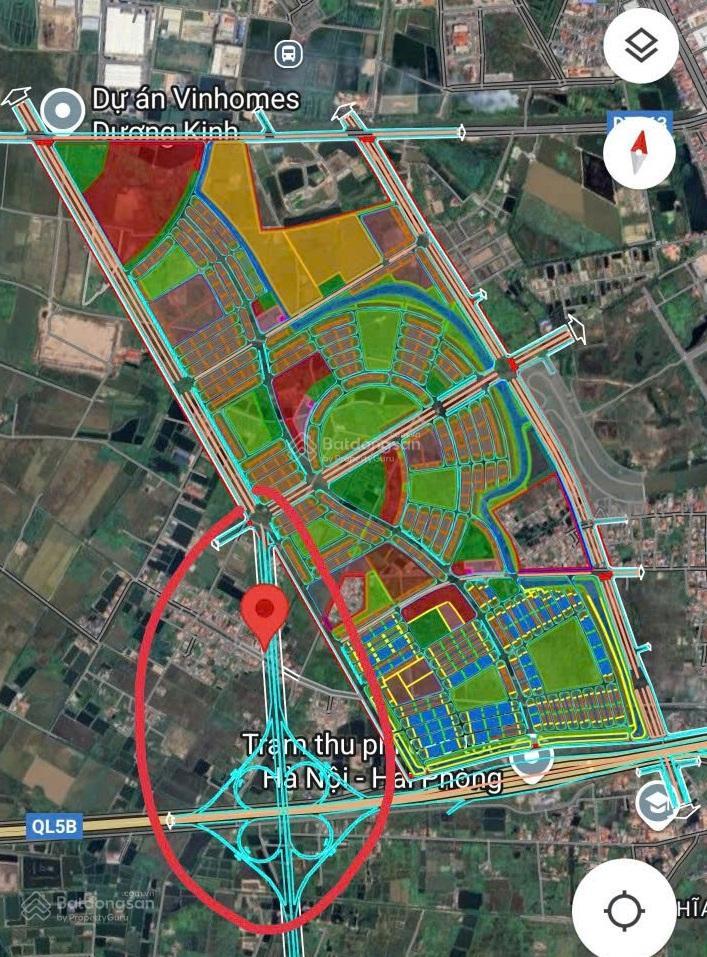Open Trạm thu phí Hà Nội - Hải Phòng marker
The width and height of the screenshot is (707, 957).
[529, 762]
